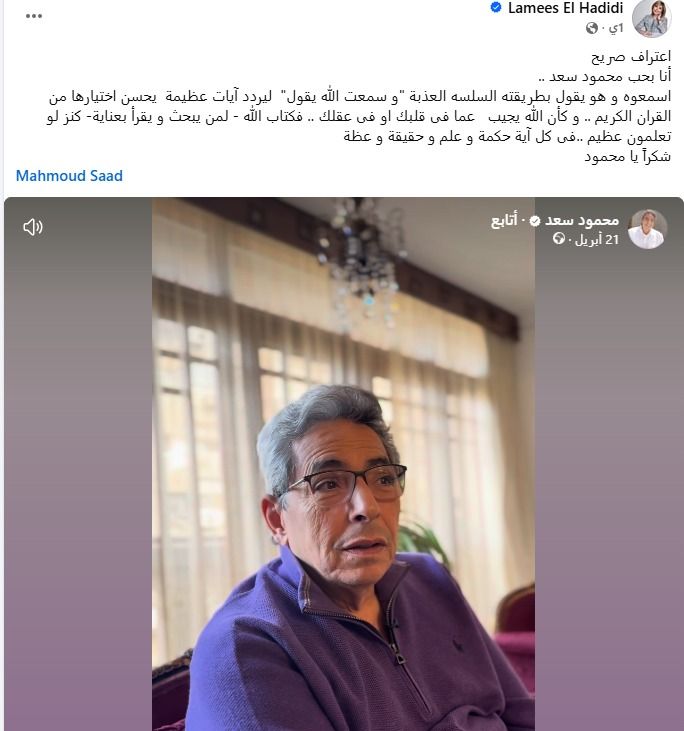
Task: Open the original post dated 21 أبريل
Action: pos(598,239)
